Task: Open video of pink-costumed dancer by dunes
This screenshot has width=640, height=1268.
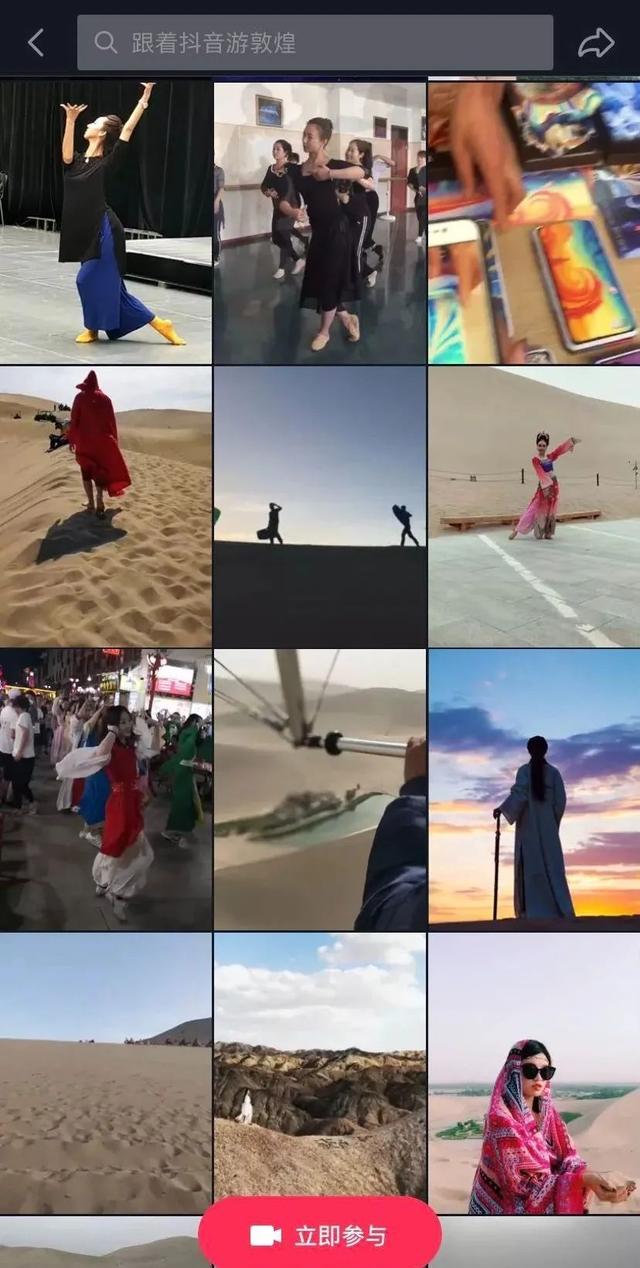Action: [534, 506]
